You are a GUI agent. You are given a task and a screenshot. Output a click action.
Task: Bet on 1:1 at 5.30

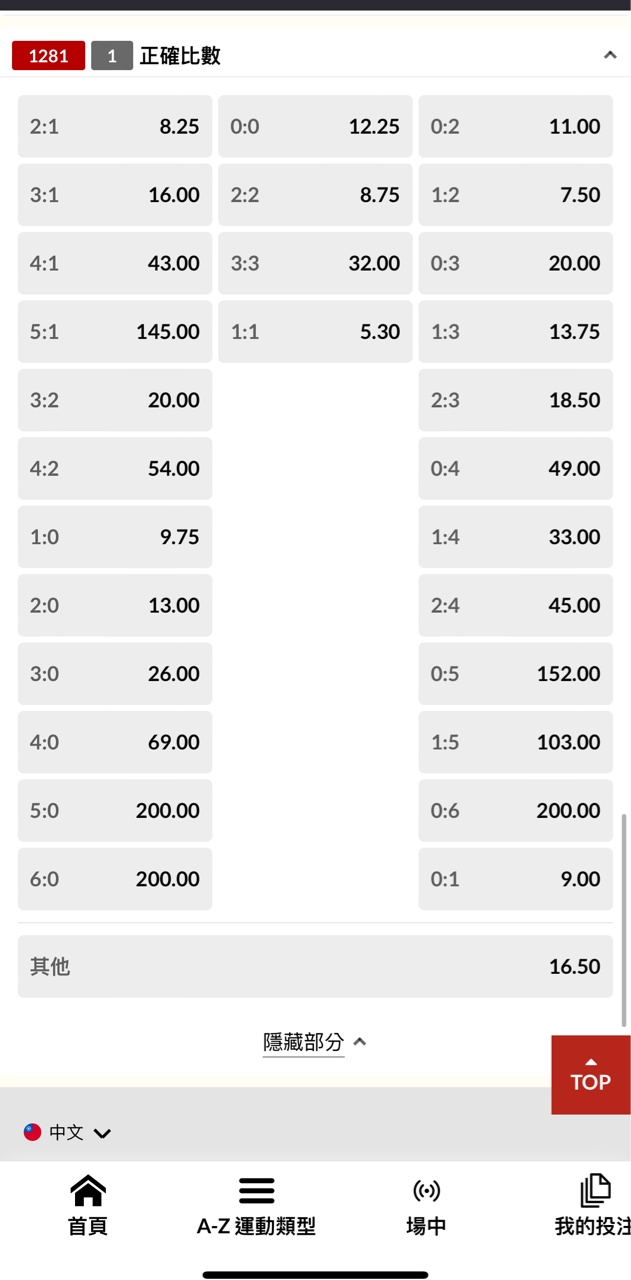coord(315,332)
